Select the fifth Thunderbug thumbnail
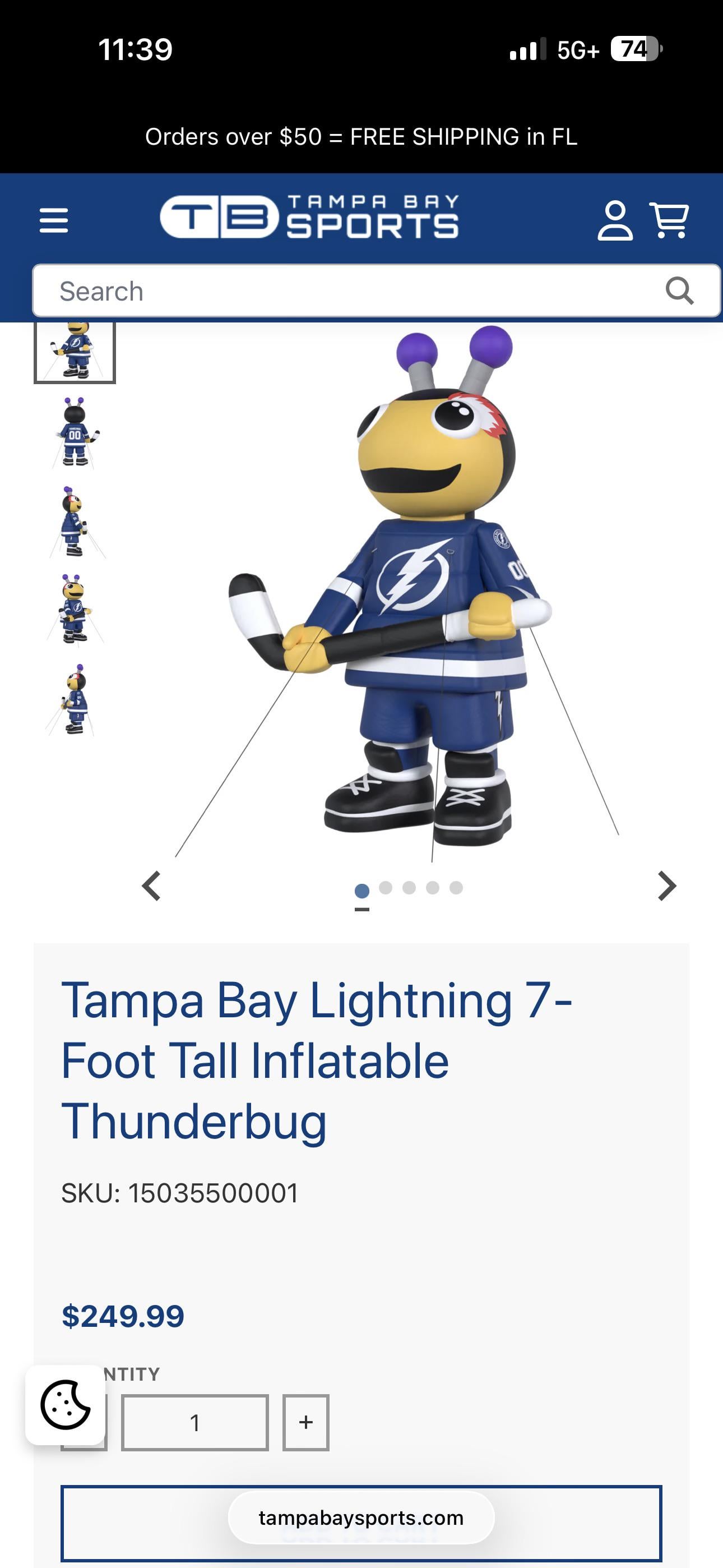The height and width of the screenshot is (1568, 723). (74, 700)
